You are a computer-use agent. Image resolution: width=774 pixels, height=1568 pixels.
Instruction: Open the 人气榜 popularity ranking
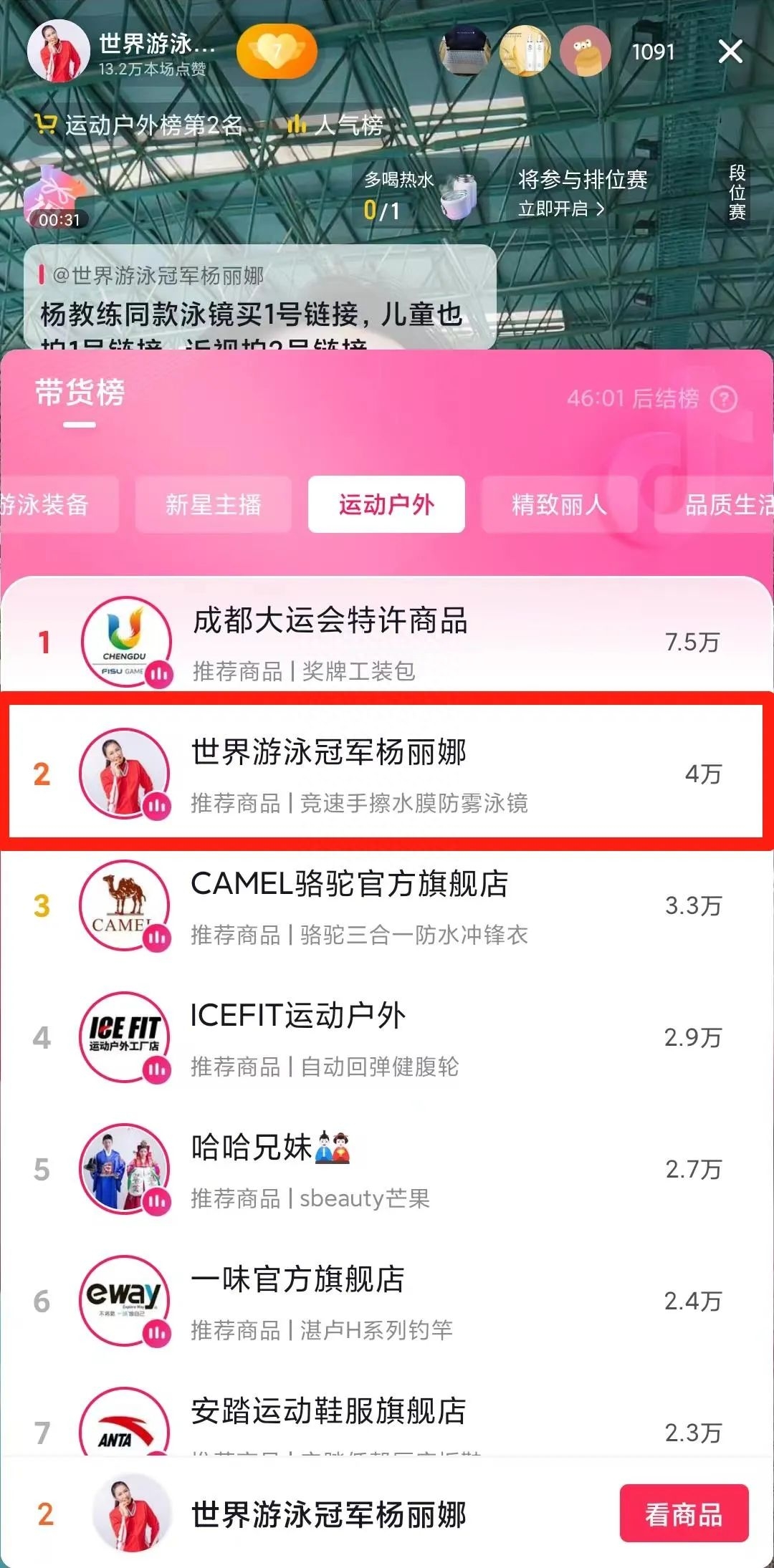pyautogui.click(x=337, y=125)
